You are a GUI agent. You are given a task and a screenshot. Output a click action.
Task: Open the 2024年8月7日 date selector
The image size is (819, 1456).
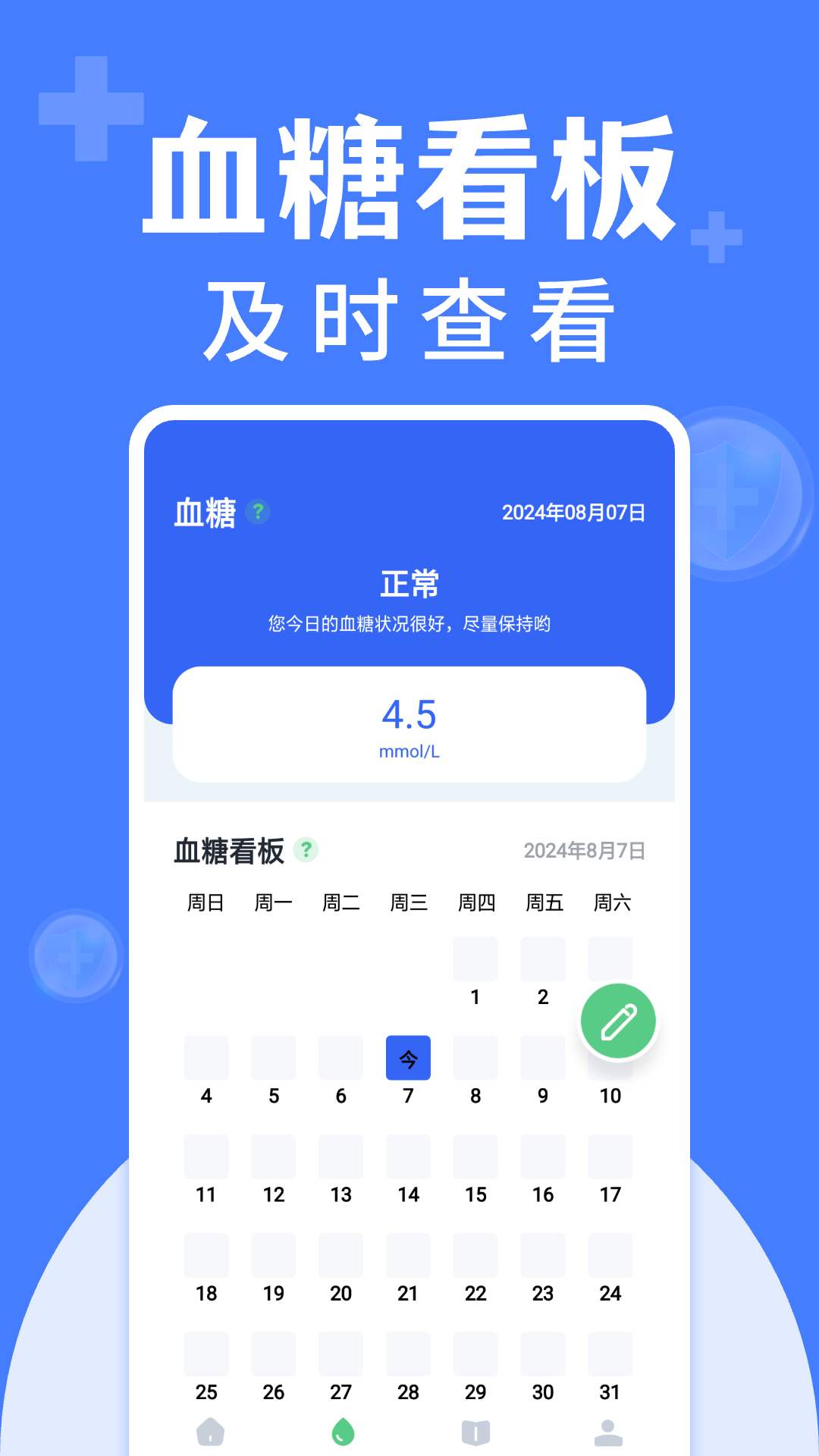(584, 852)
